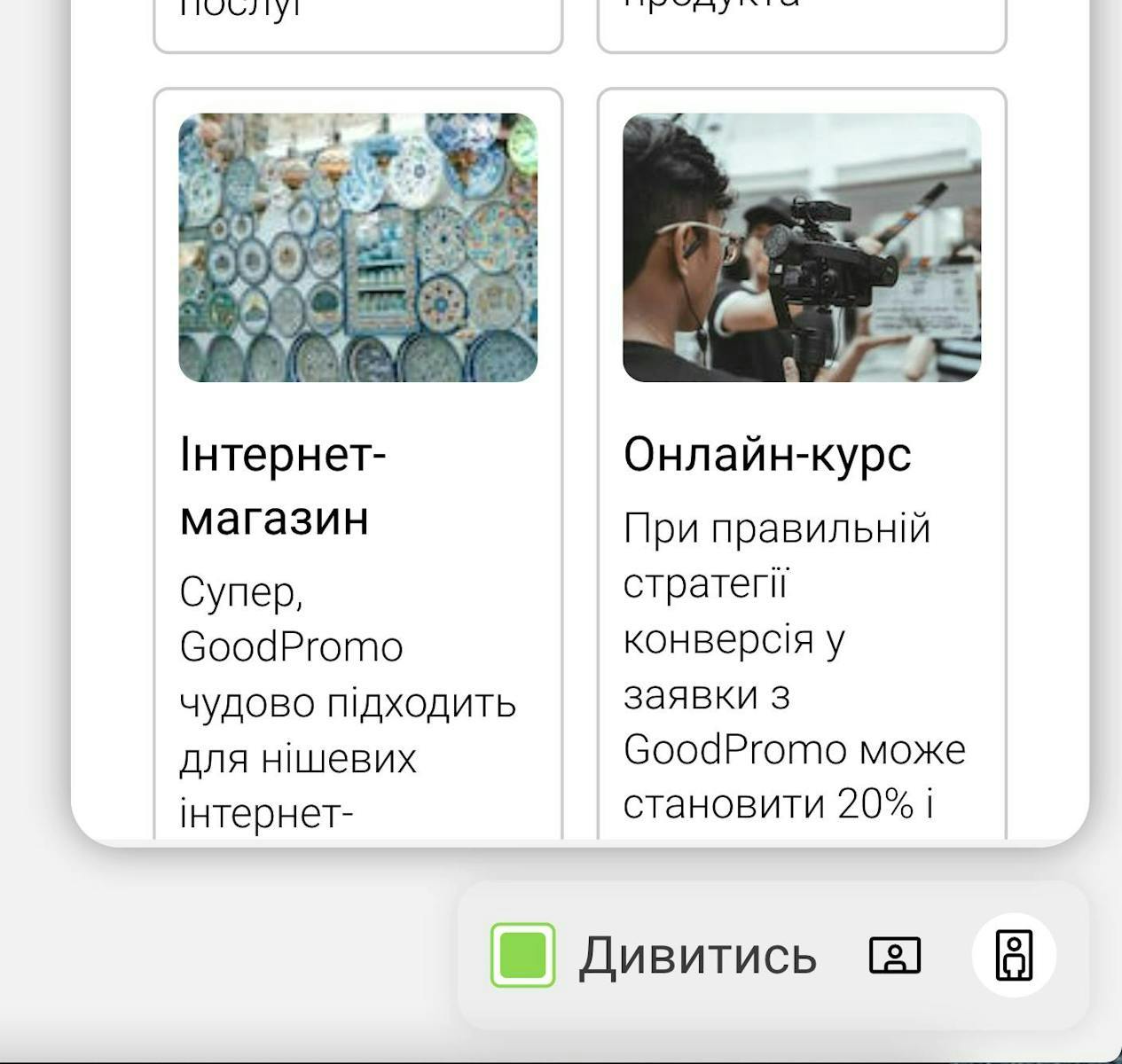The image size is (1122, 1064).
Task: Select the portrait mobile preview icon
Action: tap(1014, 955)
